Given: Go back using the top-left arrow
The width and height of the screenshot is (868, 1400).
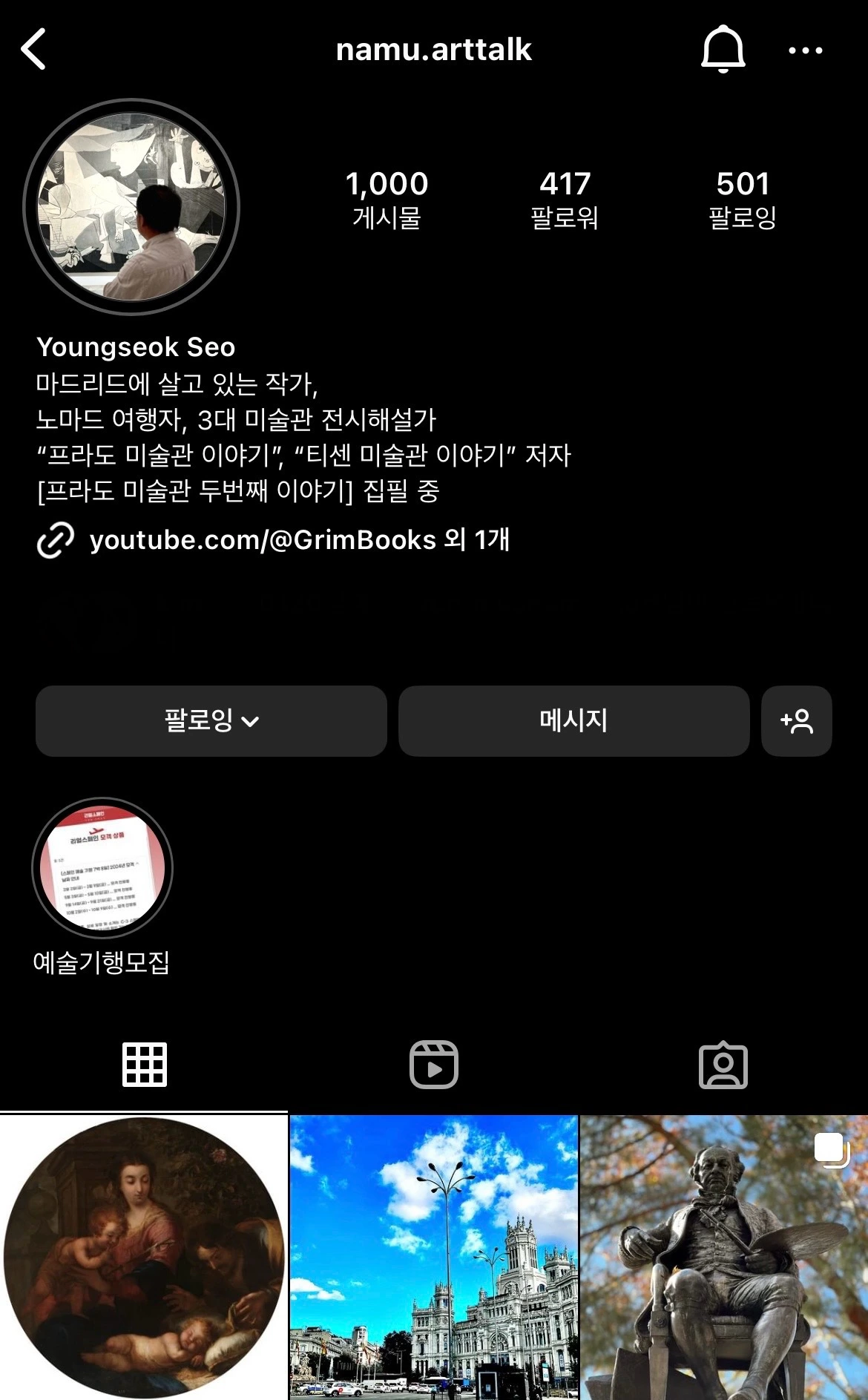Looking at the screenshot, I should (34, 50).
